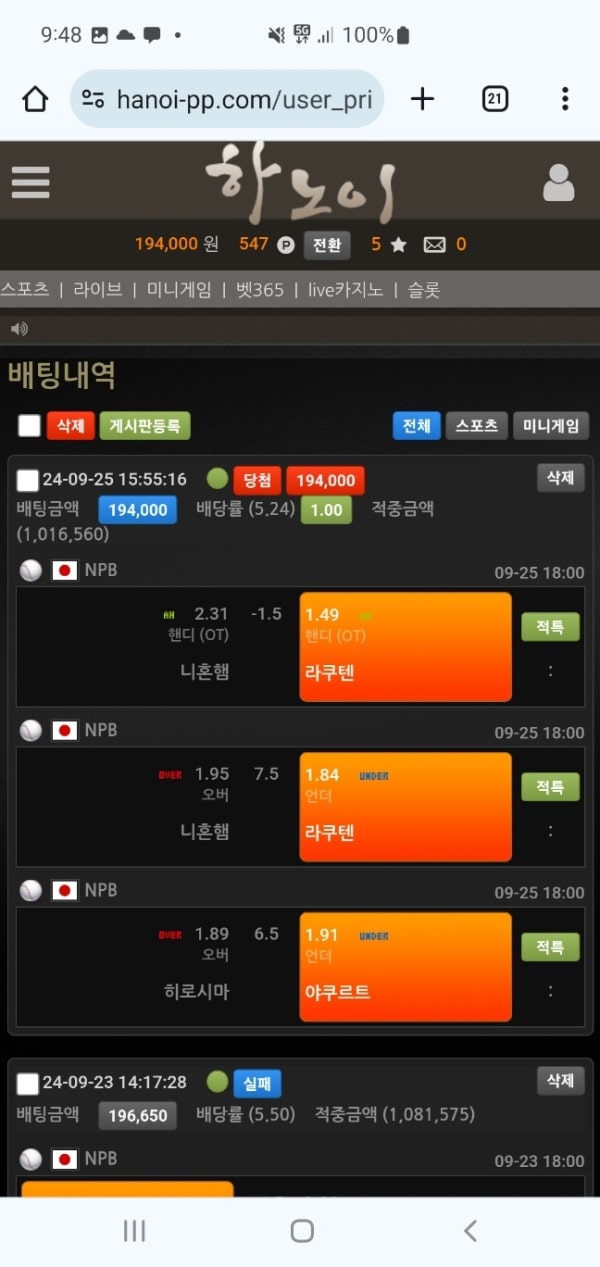This screenshot has width=600, height=1267.
Task: Filter betting history by 스포츠
Action: click(x=477, y=426)
